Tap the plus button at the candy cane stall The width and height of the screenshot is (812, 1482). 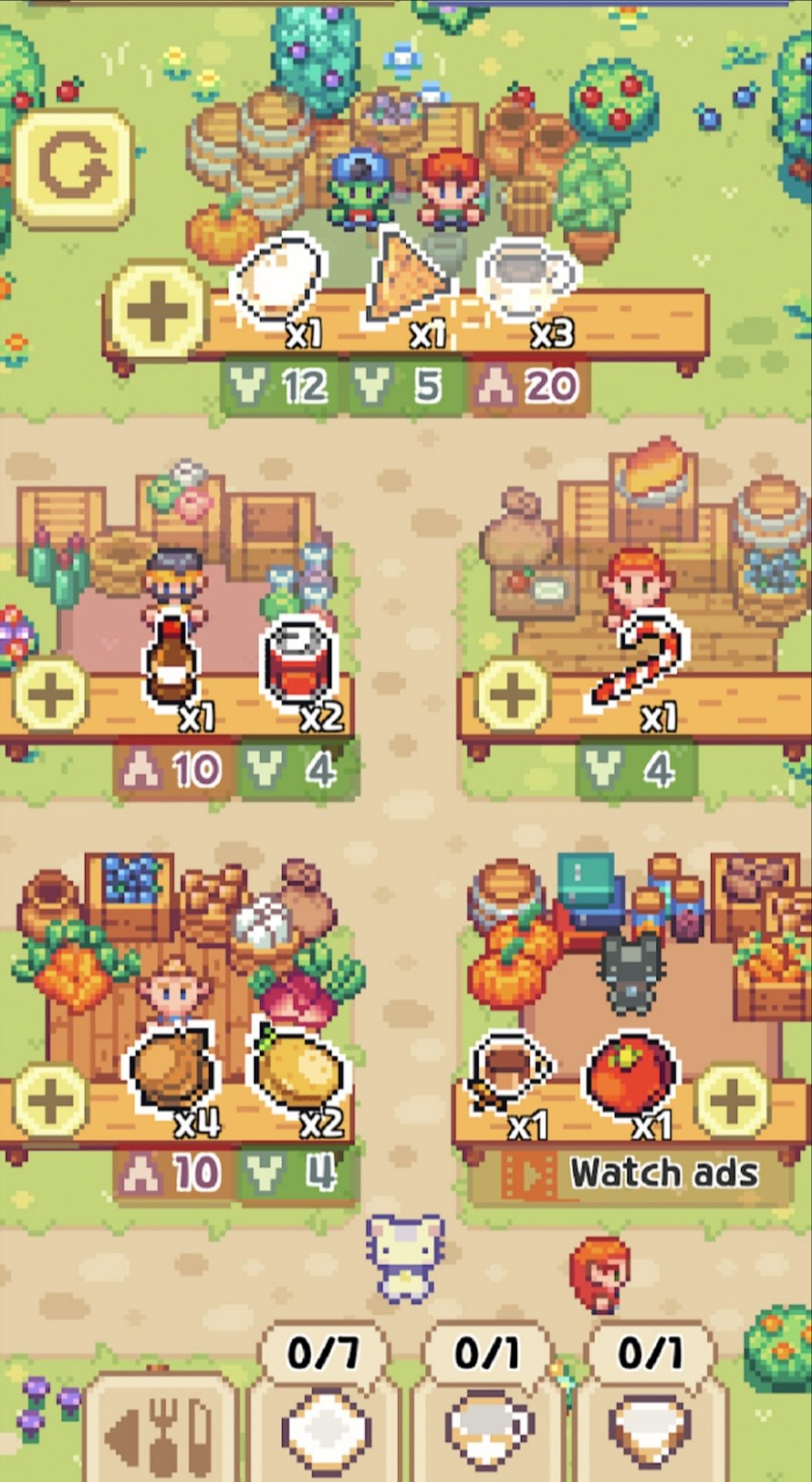pos(513,694)
